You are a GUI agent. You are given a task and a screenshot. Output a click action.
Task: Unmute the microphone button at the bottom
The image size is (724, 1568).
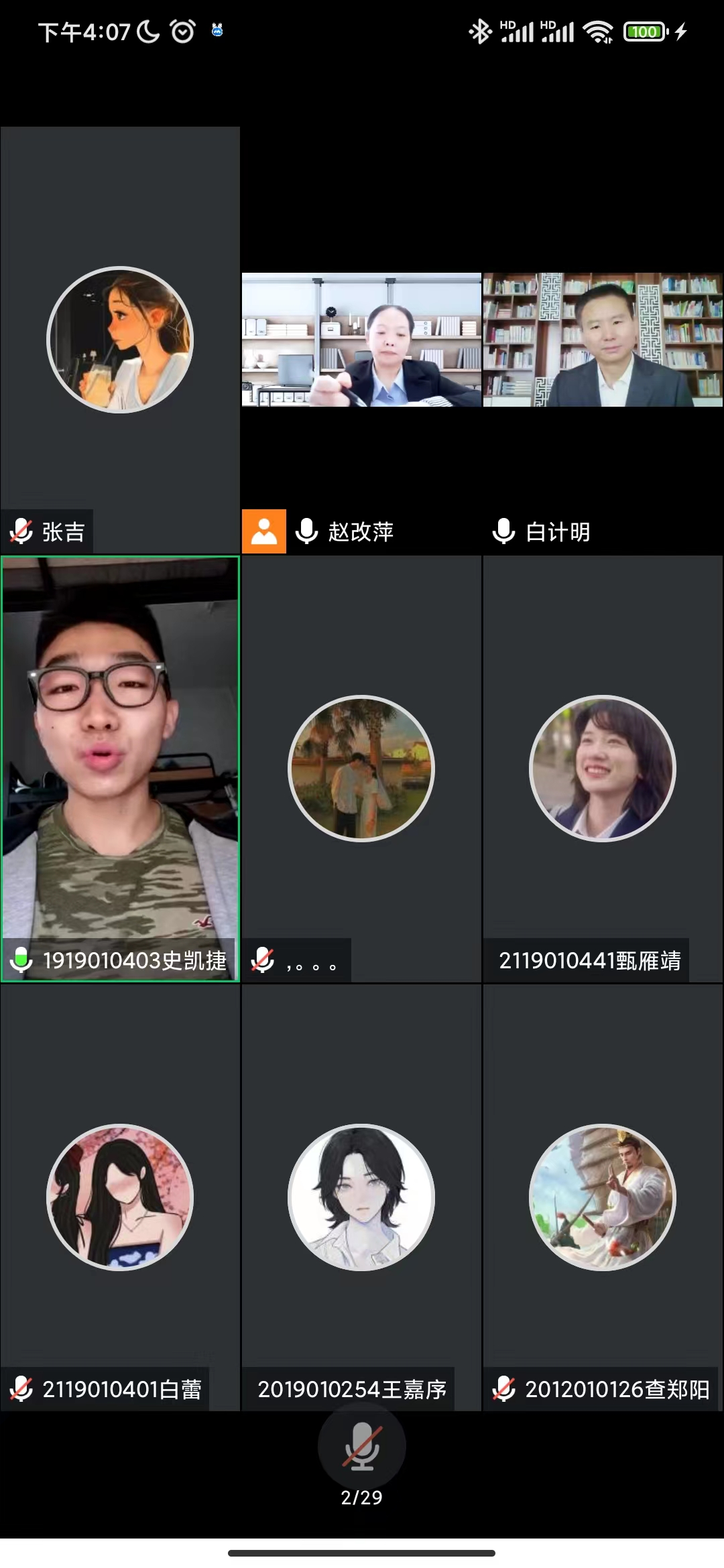(x=361, y=1446)
